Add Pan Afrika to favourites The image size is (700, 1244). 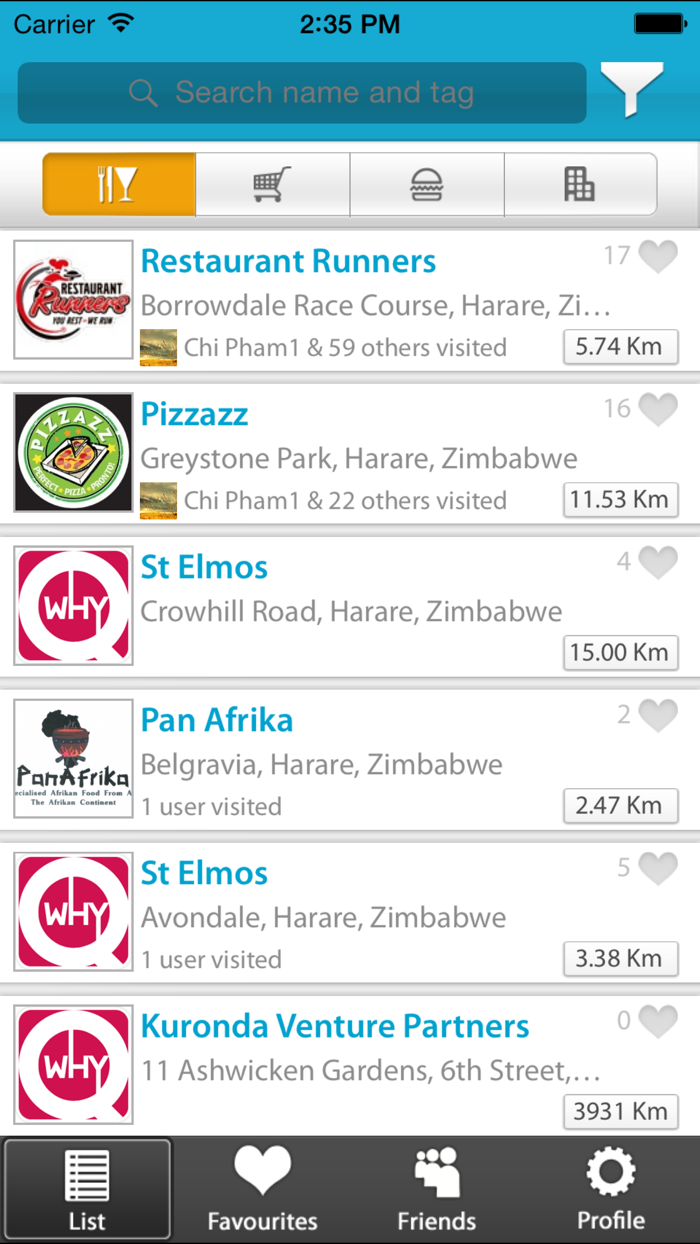[x=658, y=715]
